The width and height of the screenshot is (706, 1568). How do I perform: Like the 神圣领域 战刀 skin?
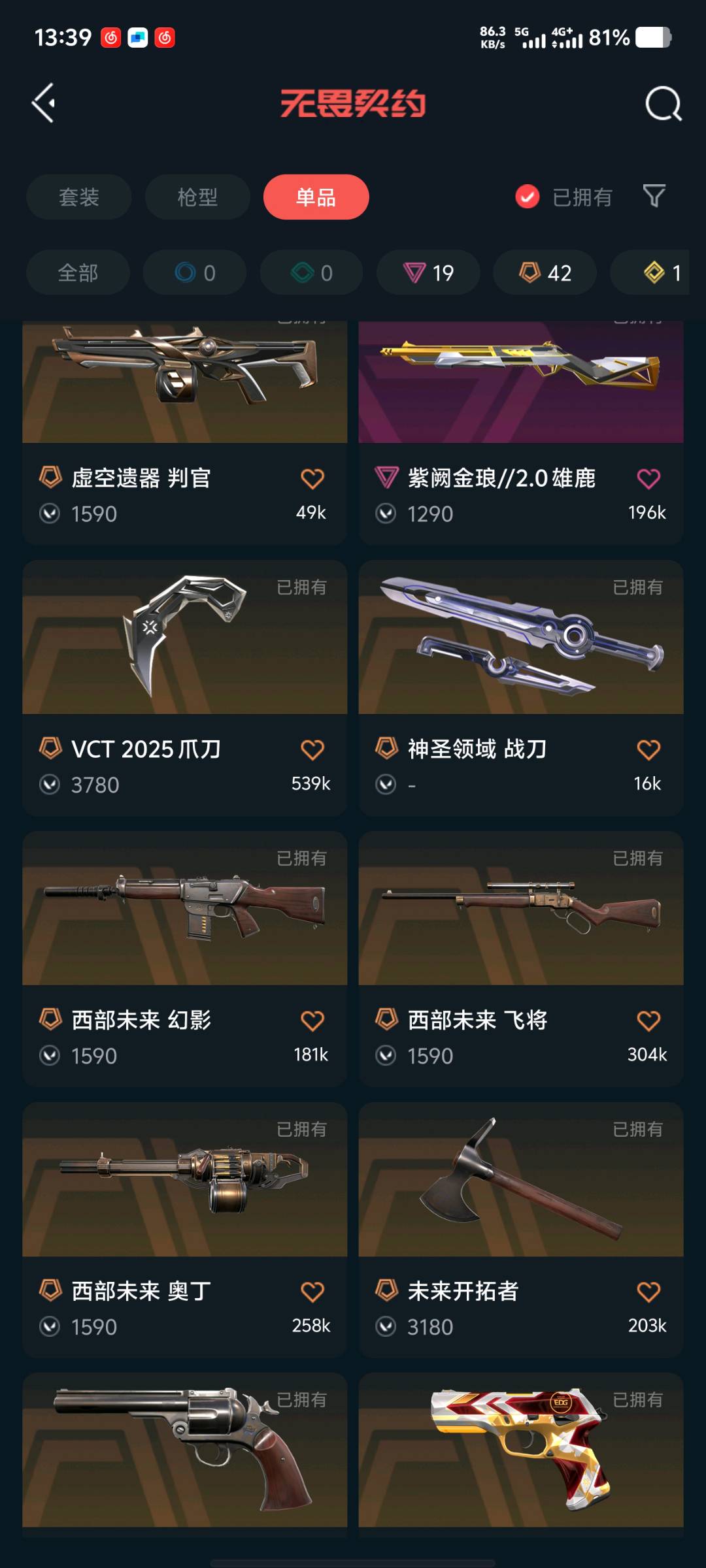tap(648, 749)
